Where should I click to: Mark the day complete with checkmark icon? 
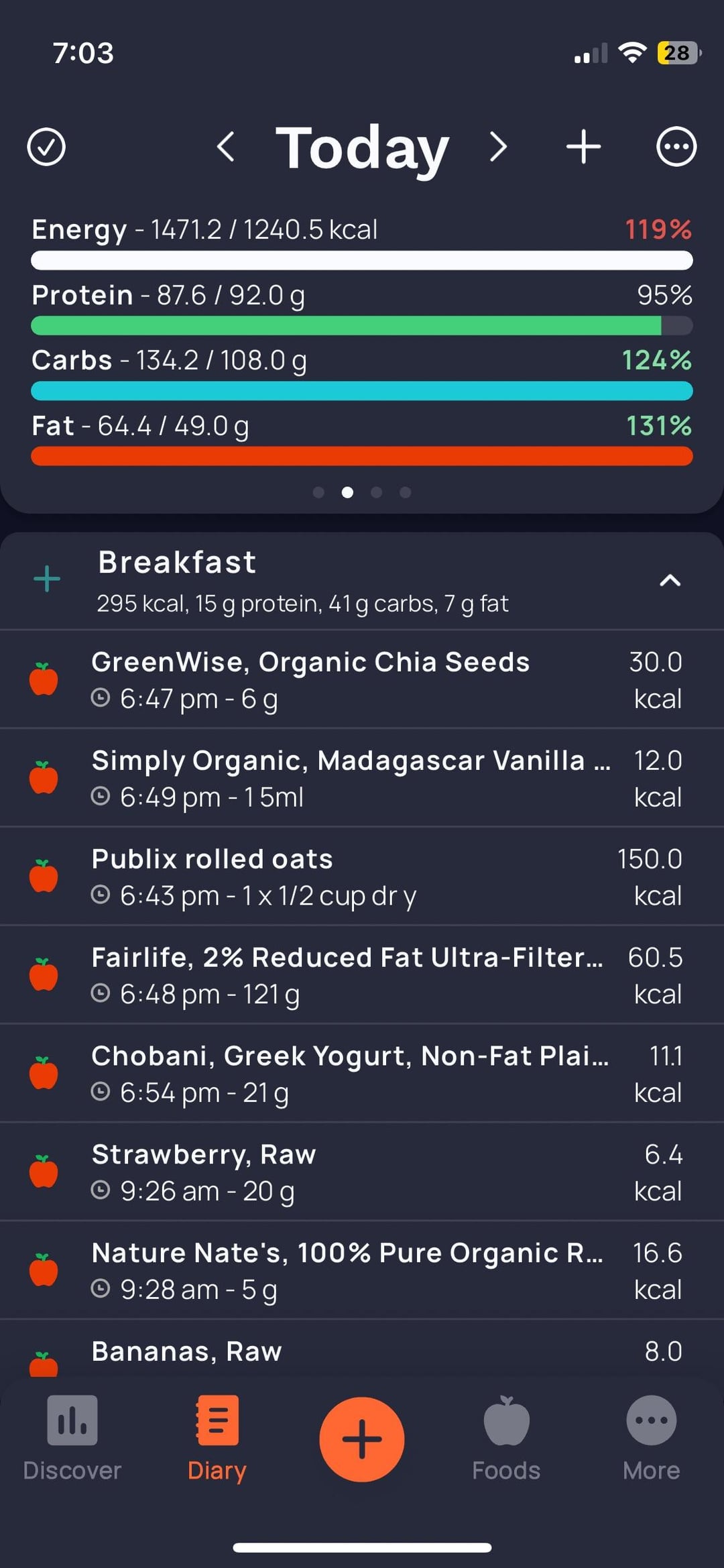click(46, 147)
